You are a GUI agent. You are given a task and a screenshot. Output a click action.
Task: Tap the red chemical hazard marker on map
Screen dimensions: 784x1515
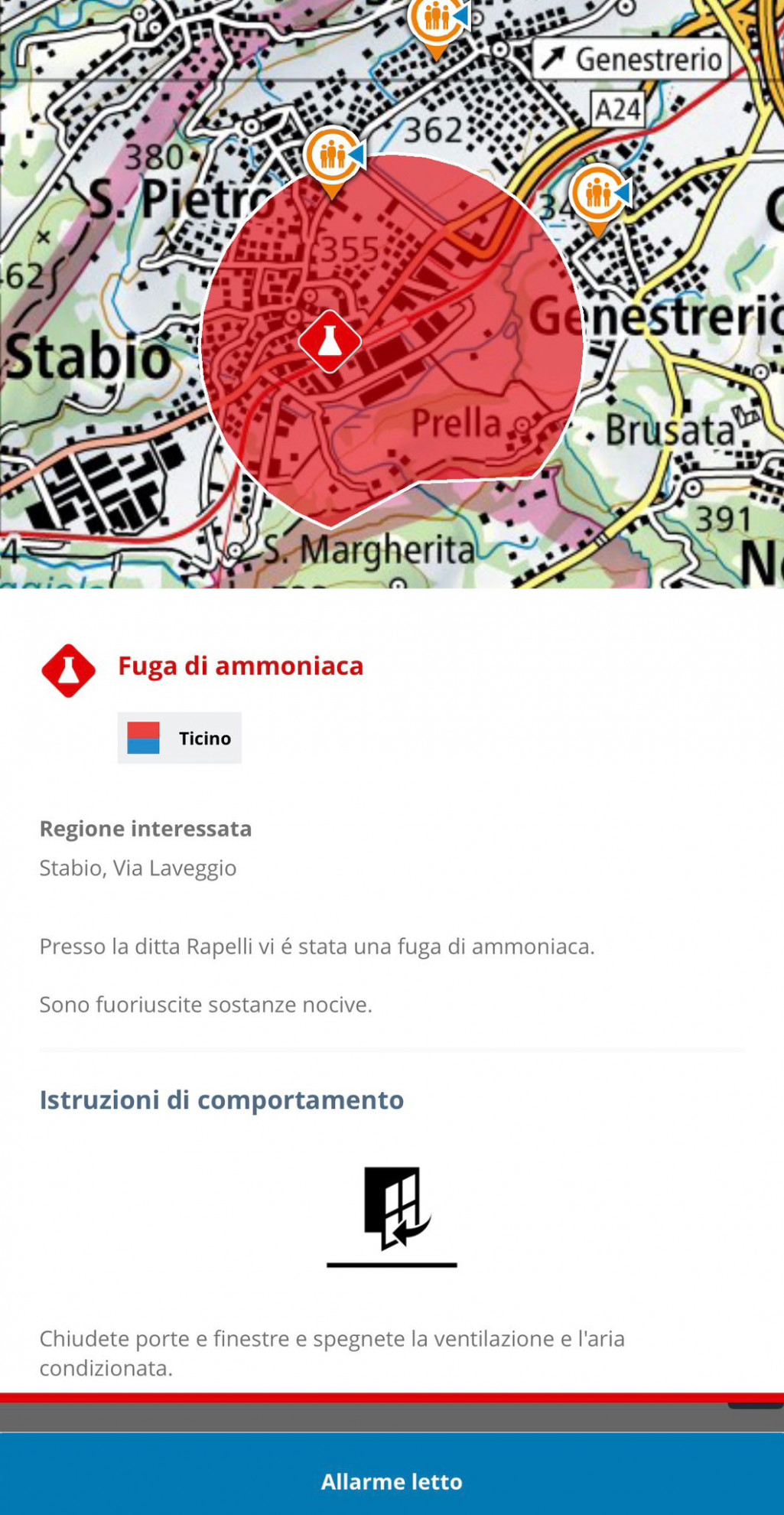click(x=330, y=342)
